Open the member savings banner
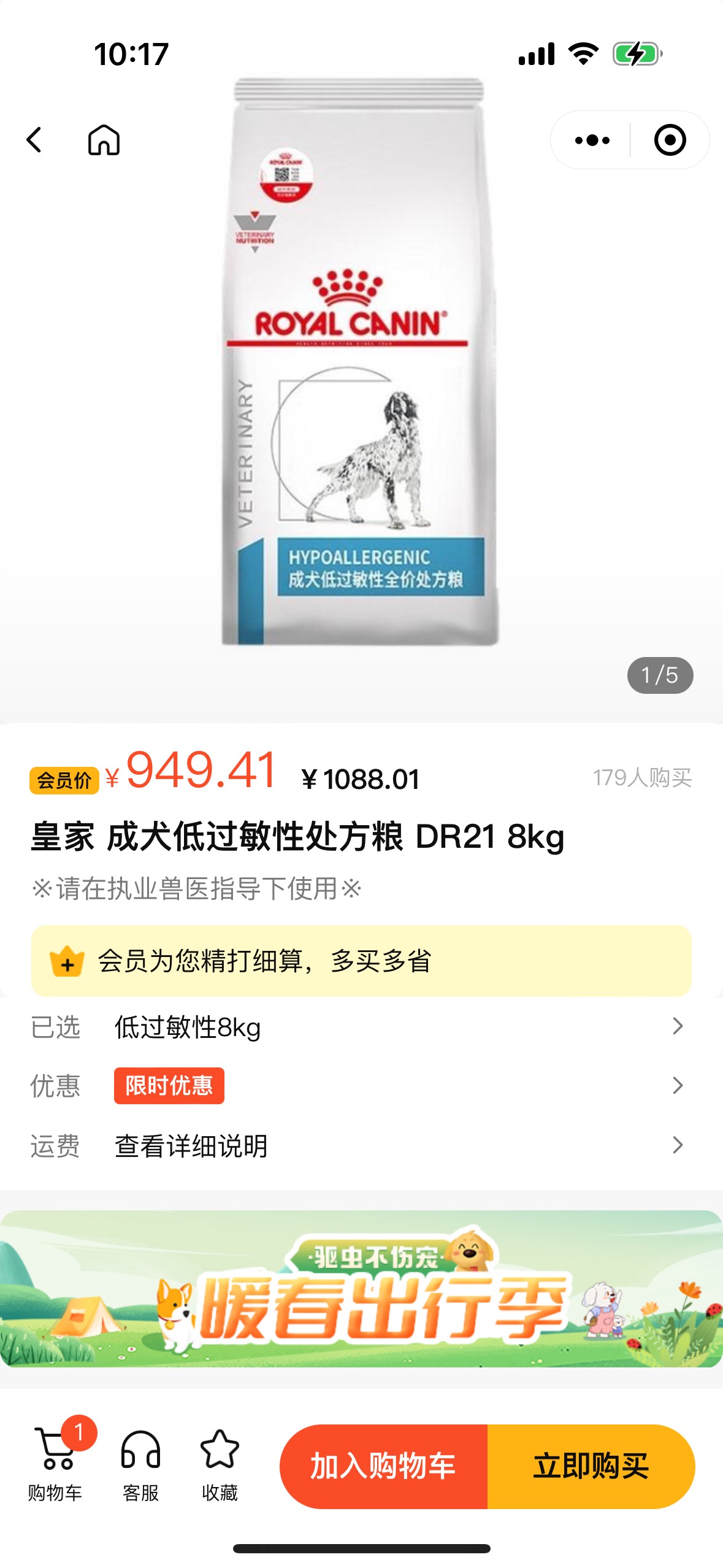This screenshot has height=1568, width=723. 361,961
